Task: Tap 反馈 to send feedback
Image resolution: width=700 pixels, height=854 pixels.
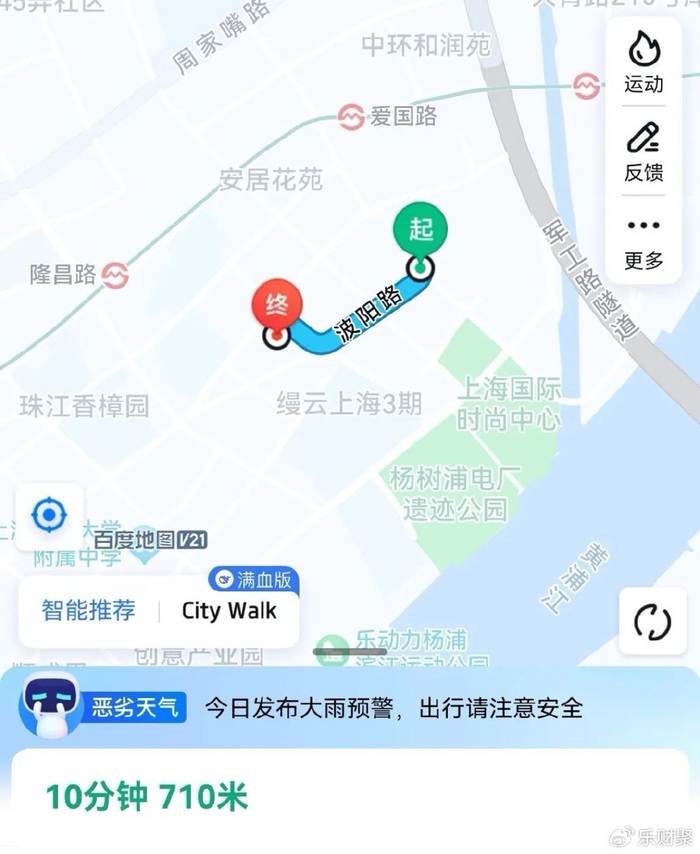Action: [643, 150]
